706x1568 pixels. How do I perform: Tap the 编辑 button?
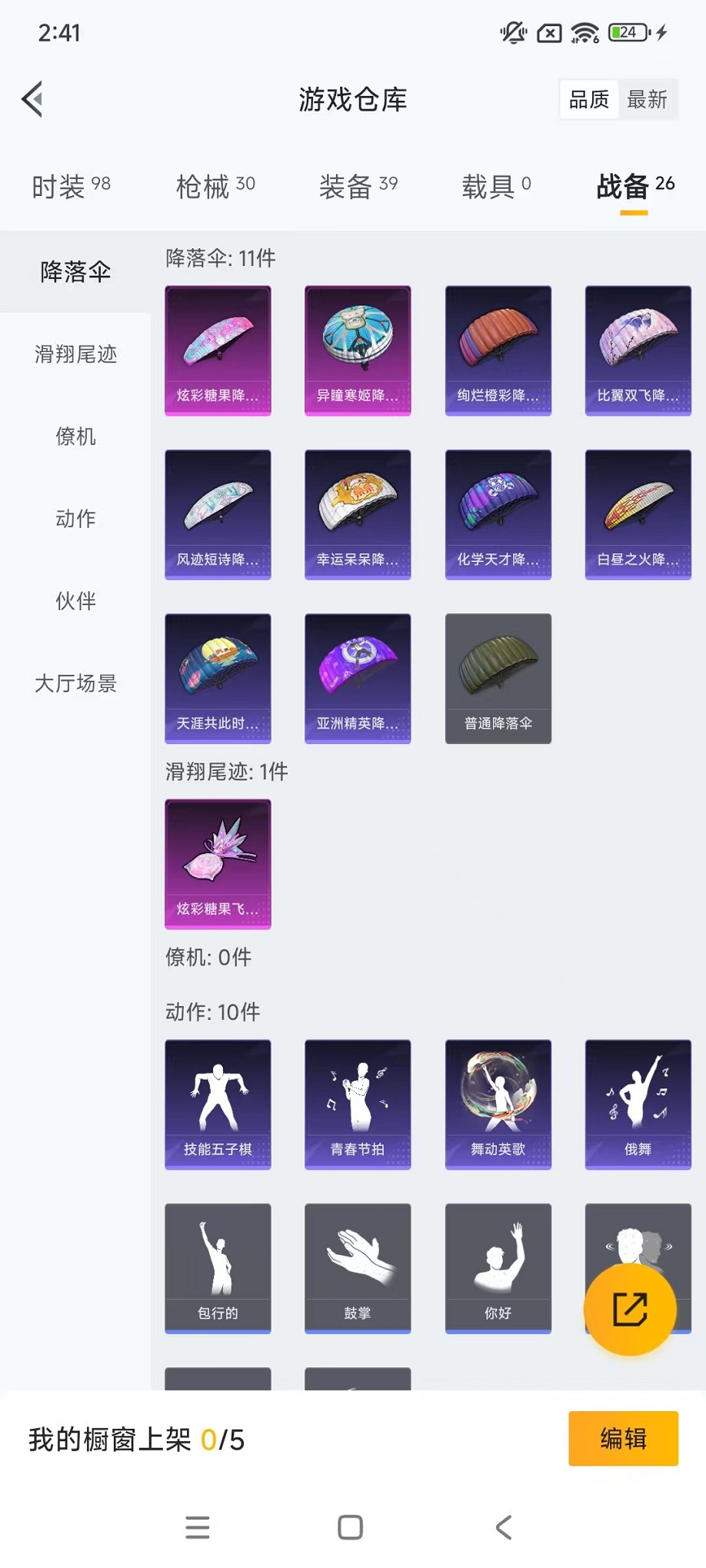point(623,1438)
